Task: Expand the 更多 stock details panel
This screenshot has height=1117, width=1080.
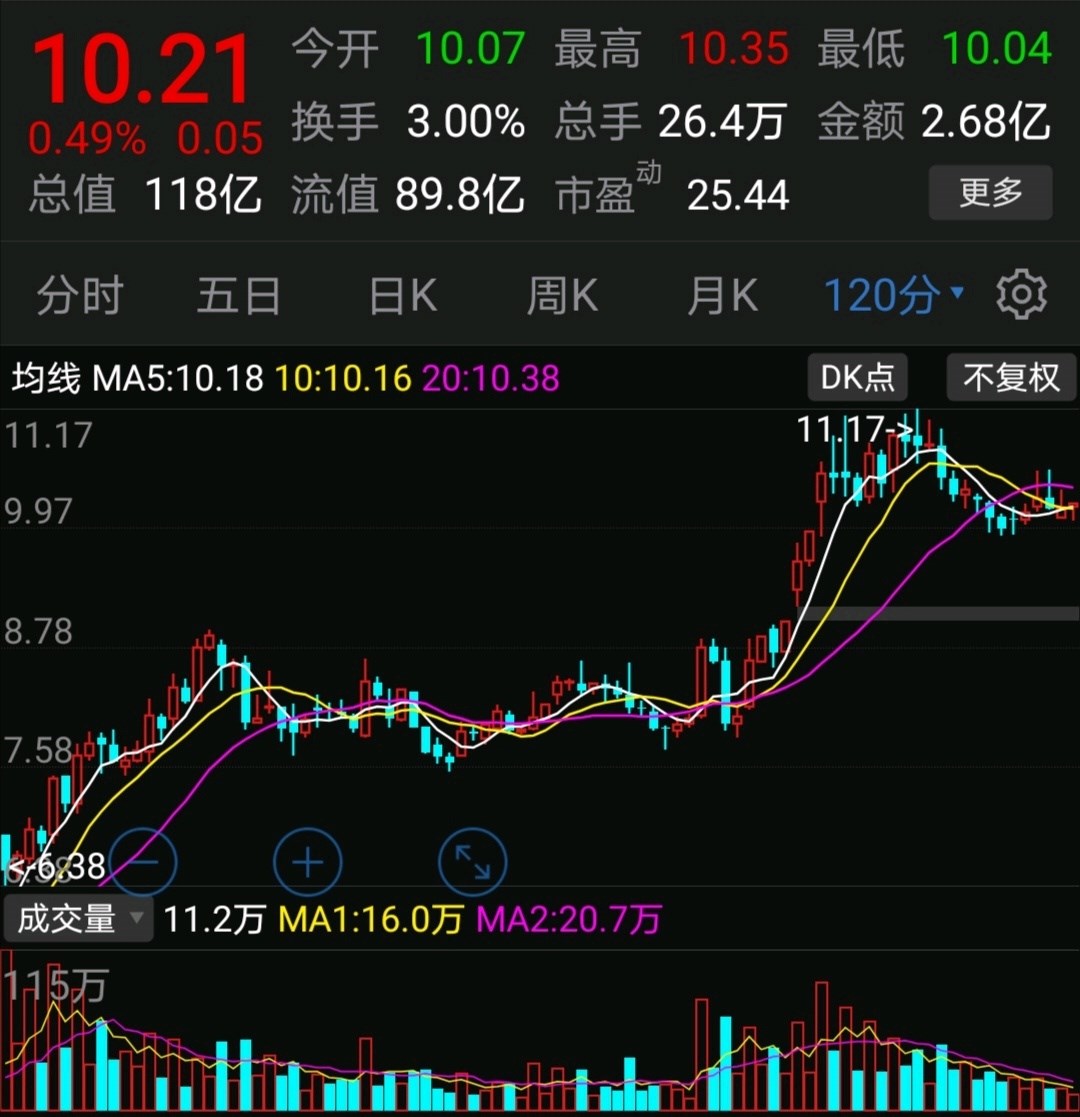Action: [989, 193]
